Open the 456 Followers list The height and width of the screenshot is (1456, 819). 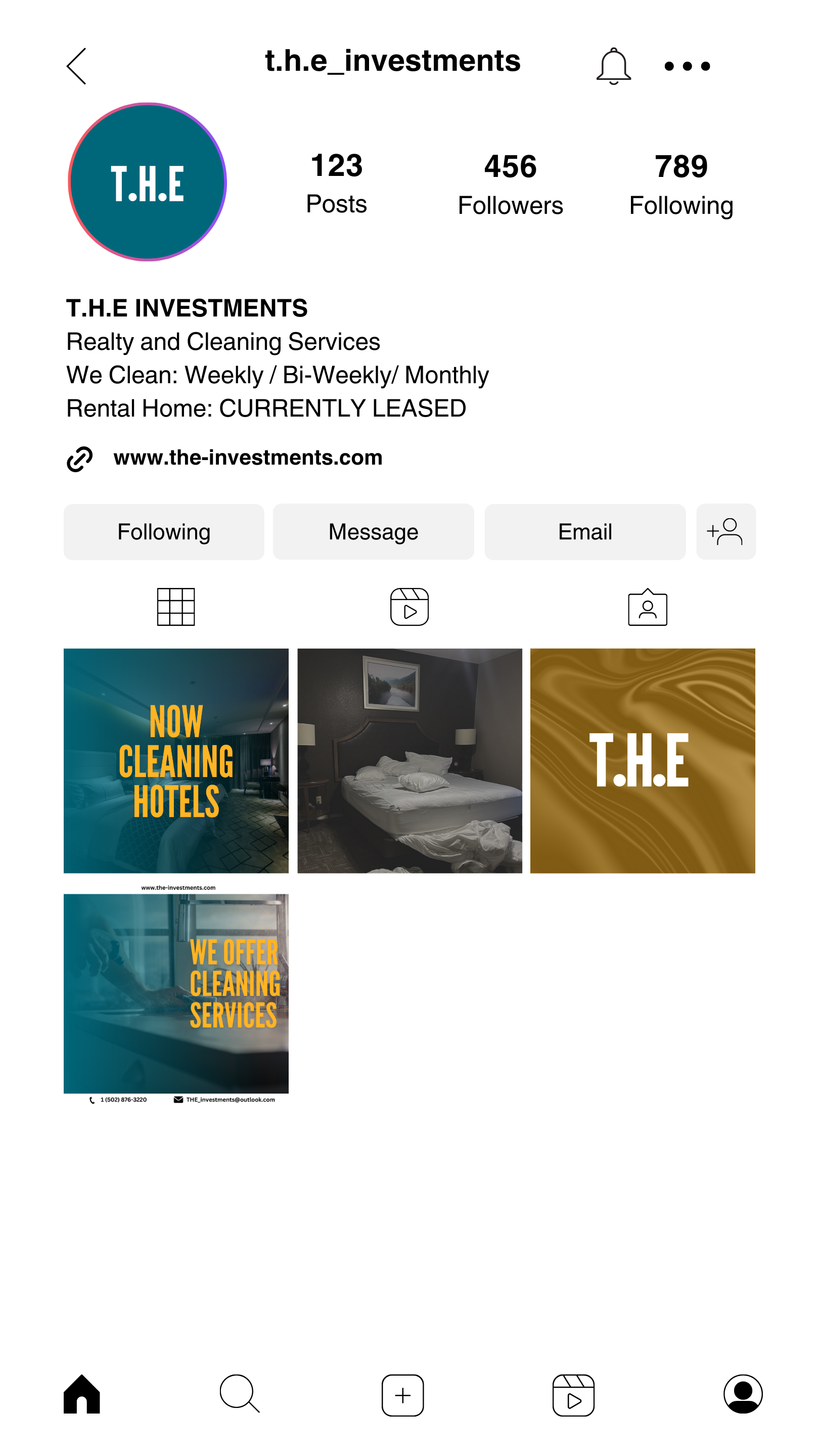[510, 184]
